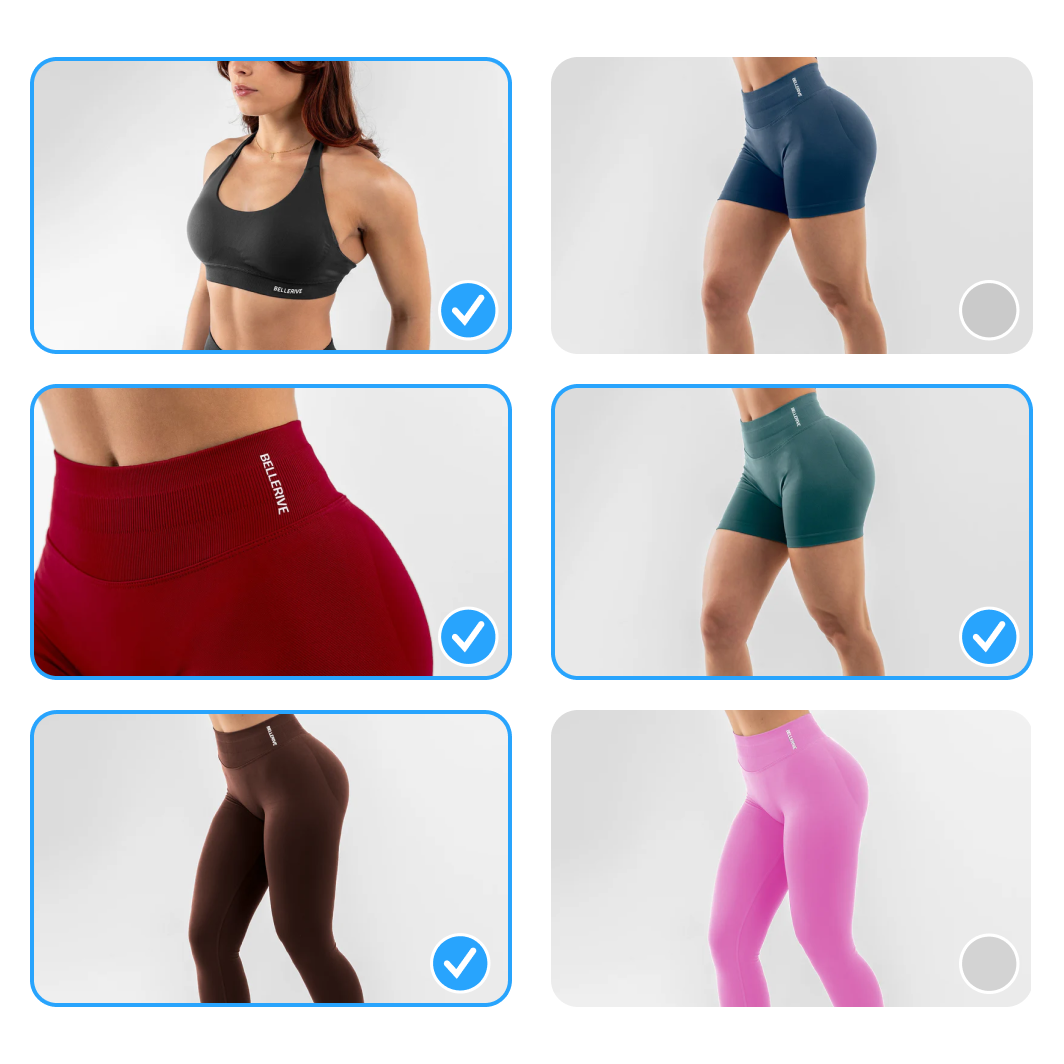Uncheck the black sports bra photo

[468, 311]
